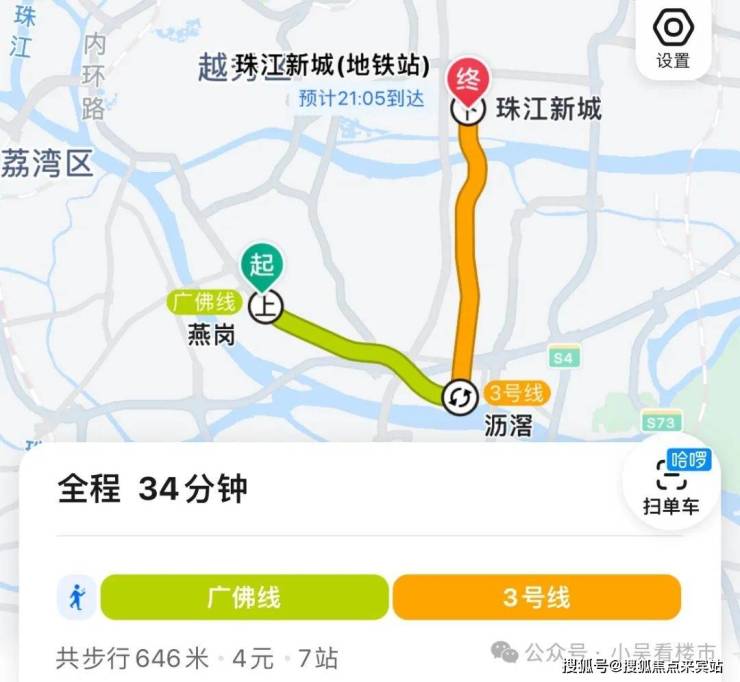Viewport: 740px width, 682px height.
Task: Tap the transfer marker at 沥滘
Action: (461, 396)
